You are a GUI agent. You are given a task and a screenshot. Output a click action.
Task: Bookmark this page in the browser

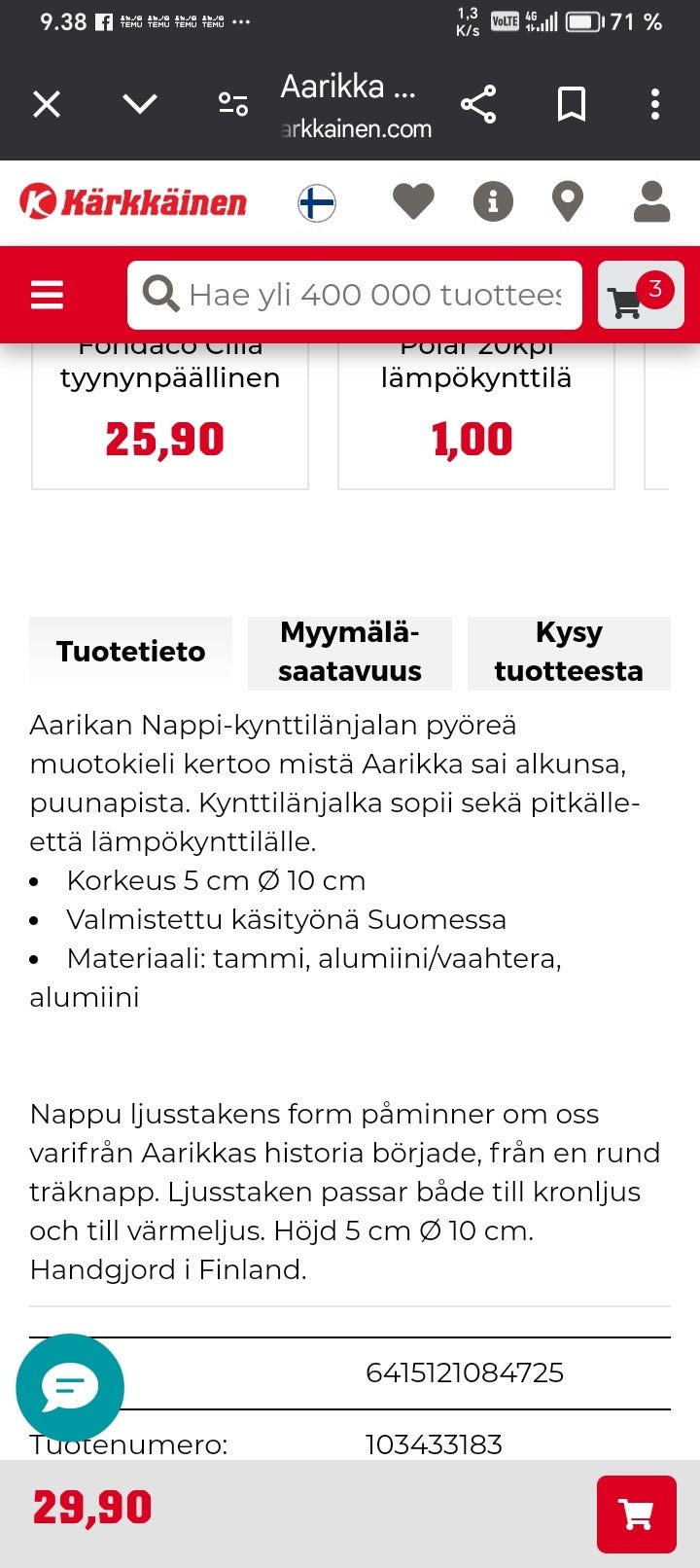572,104
